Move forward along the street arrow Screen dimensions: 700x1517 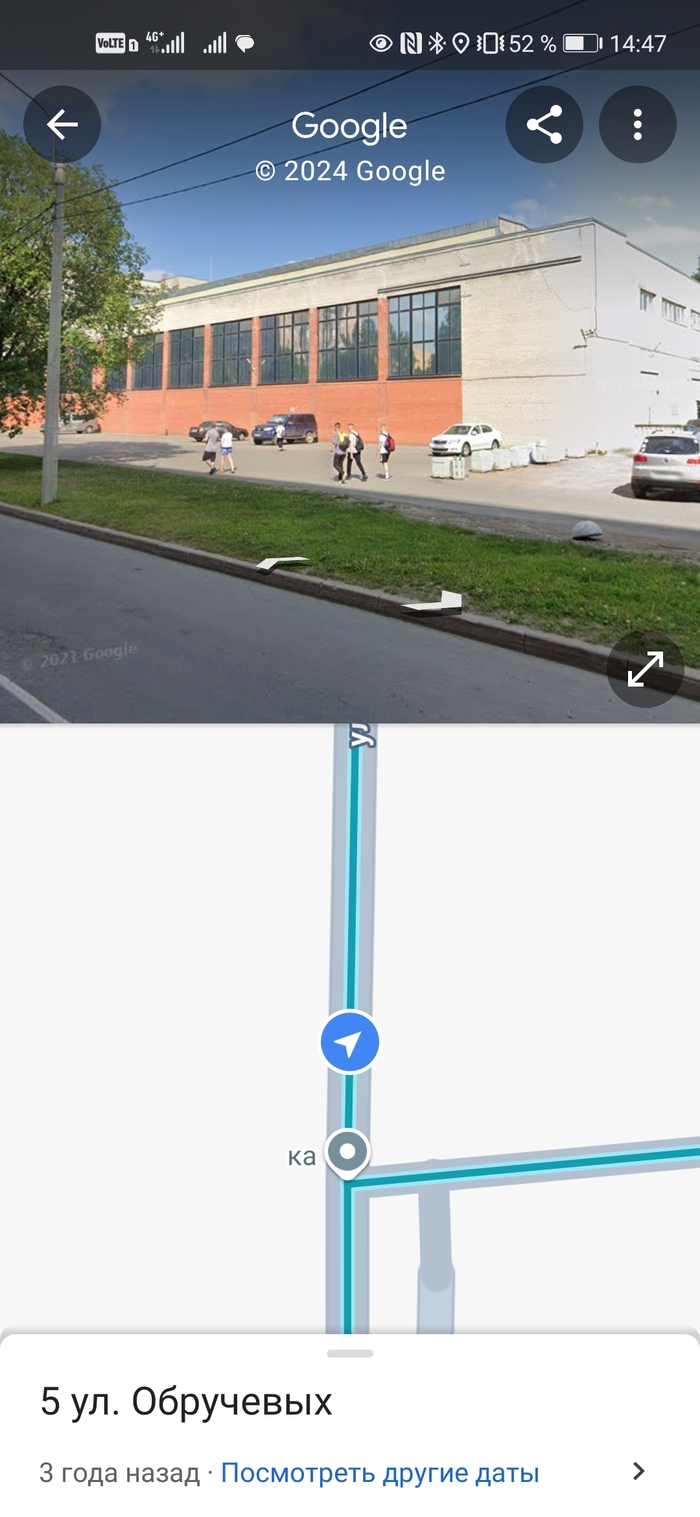[435, 602]
